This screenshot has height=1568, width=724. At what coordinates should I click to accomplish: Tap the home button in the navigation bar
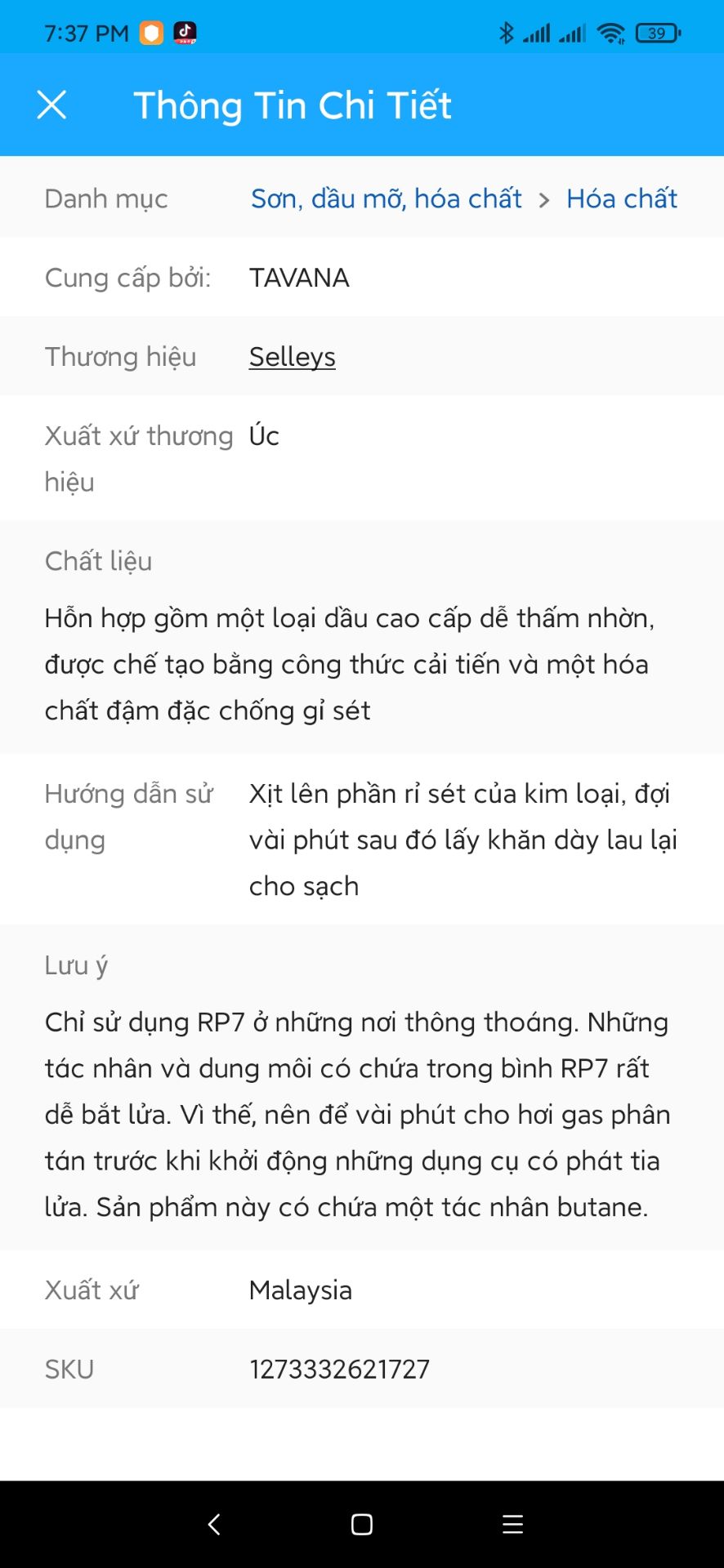pos(361,1524)
